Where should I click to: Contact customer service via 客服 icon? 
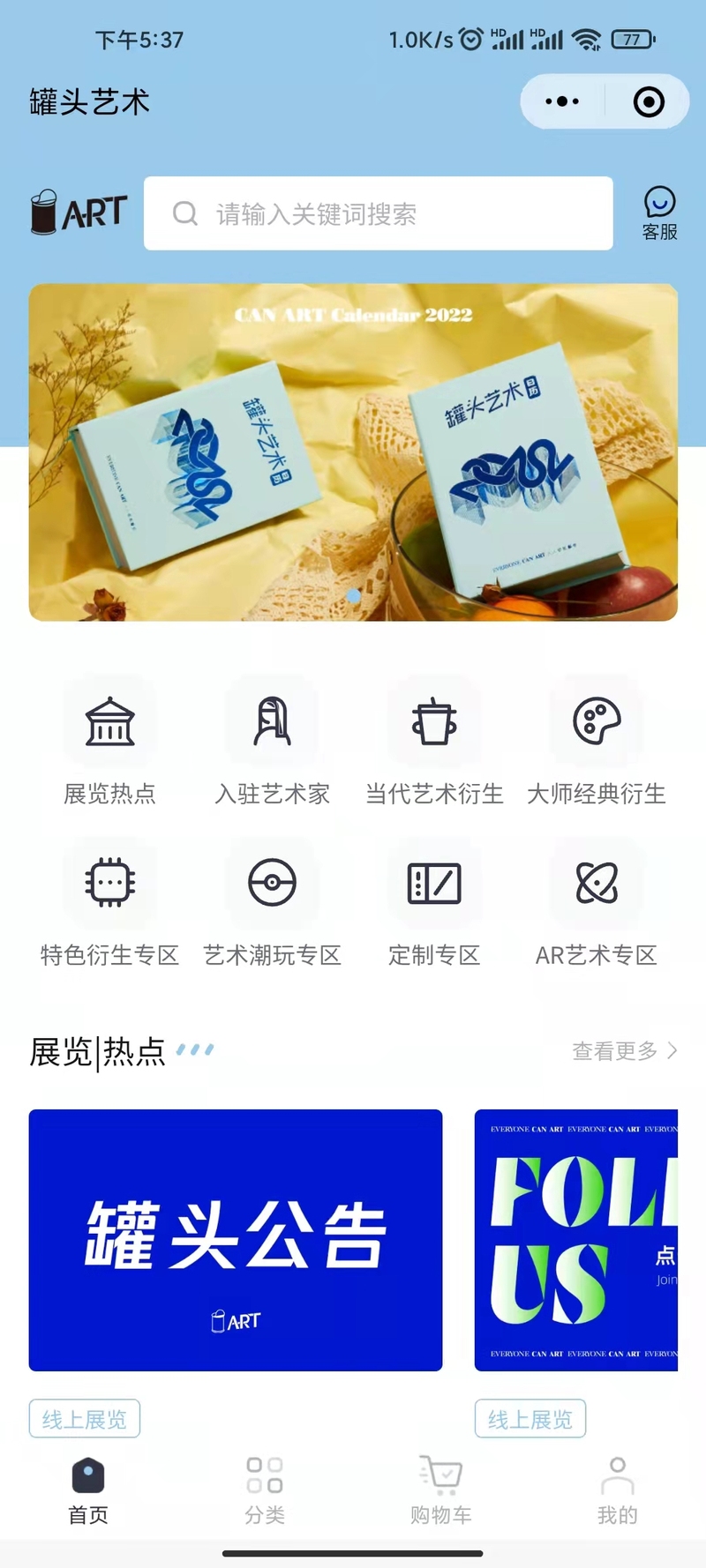[659, 213]
